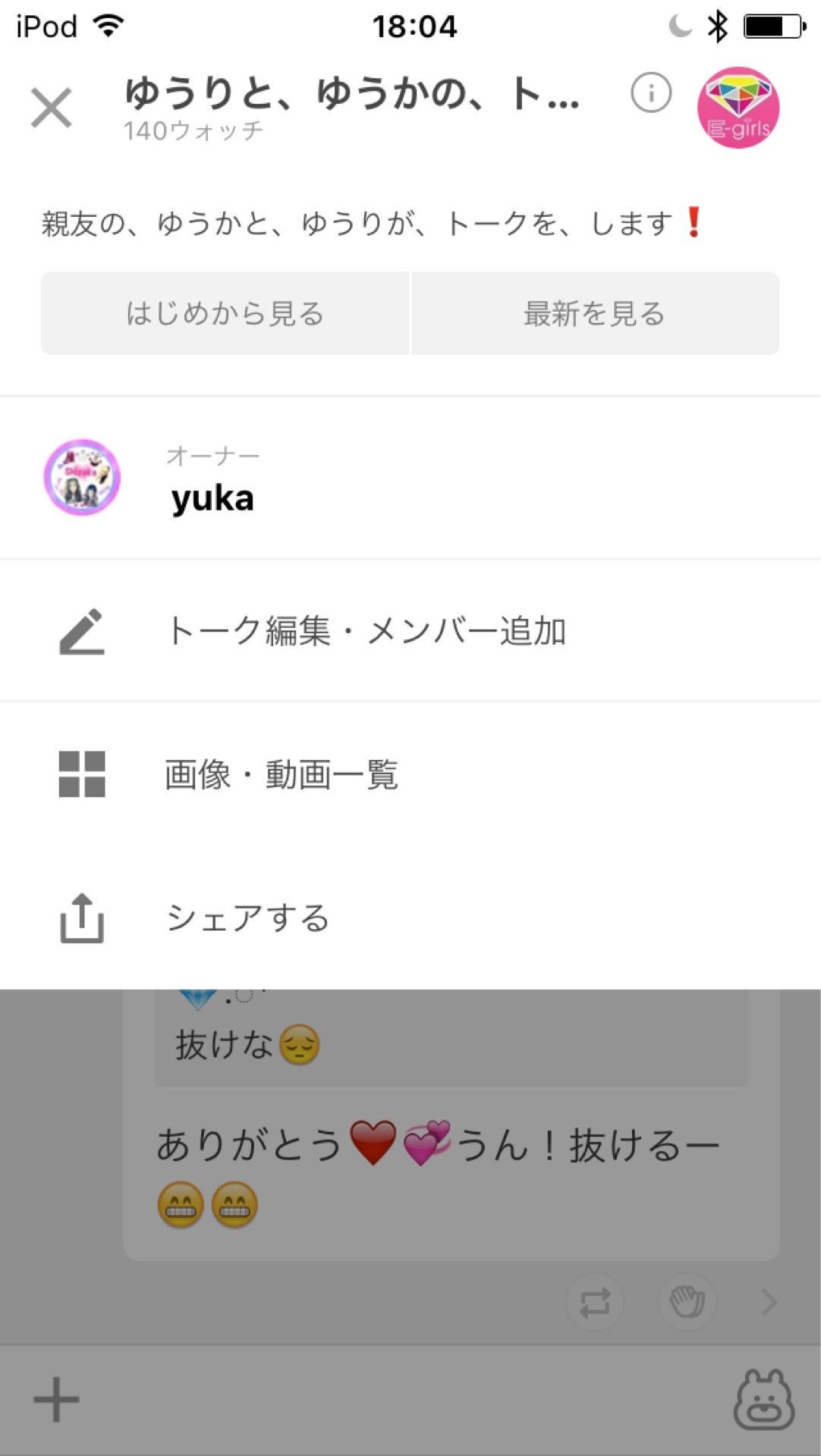Screen dimensions: 821x1456
Task: Open yuka's owner profile thumbnail
Action: (83, 476)
